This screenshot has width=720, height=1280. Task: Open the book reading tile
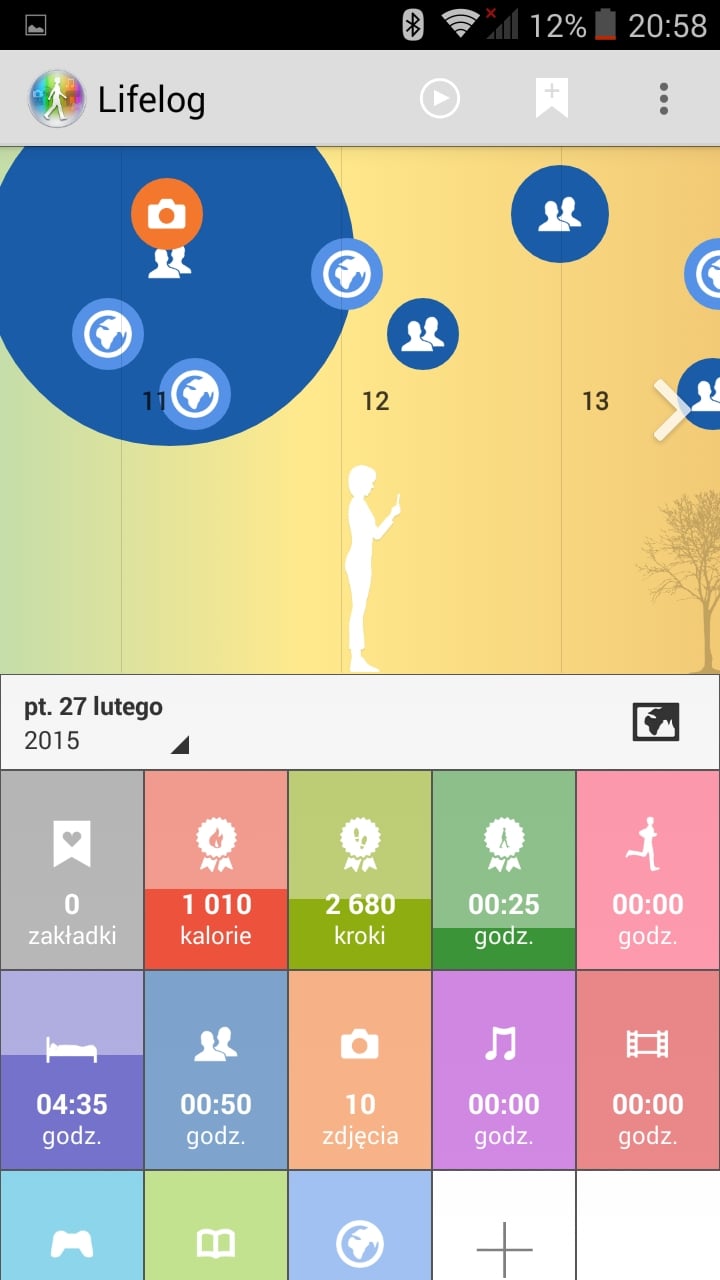pos(216,1226)
